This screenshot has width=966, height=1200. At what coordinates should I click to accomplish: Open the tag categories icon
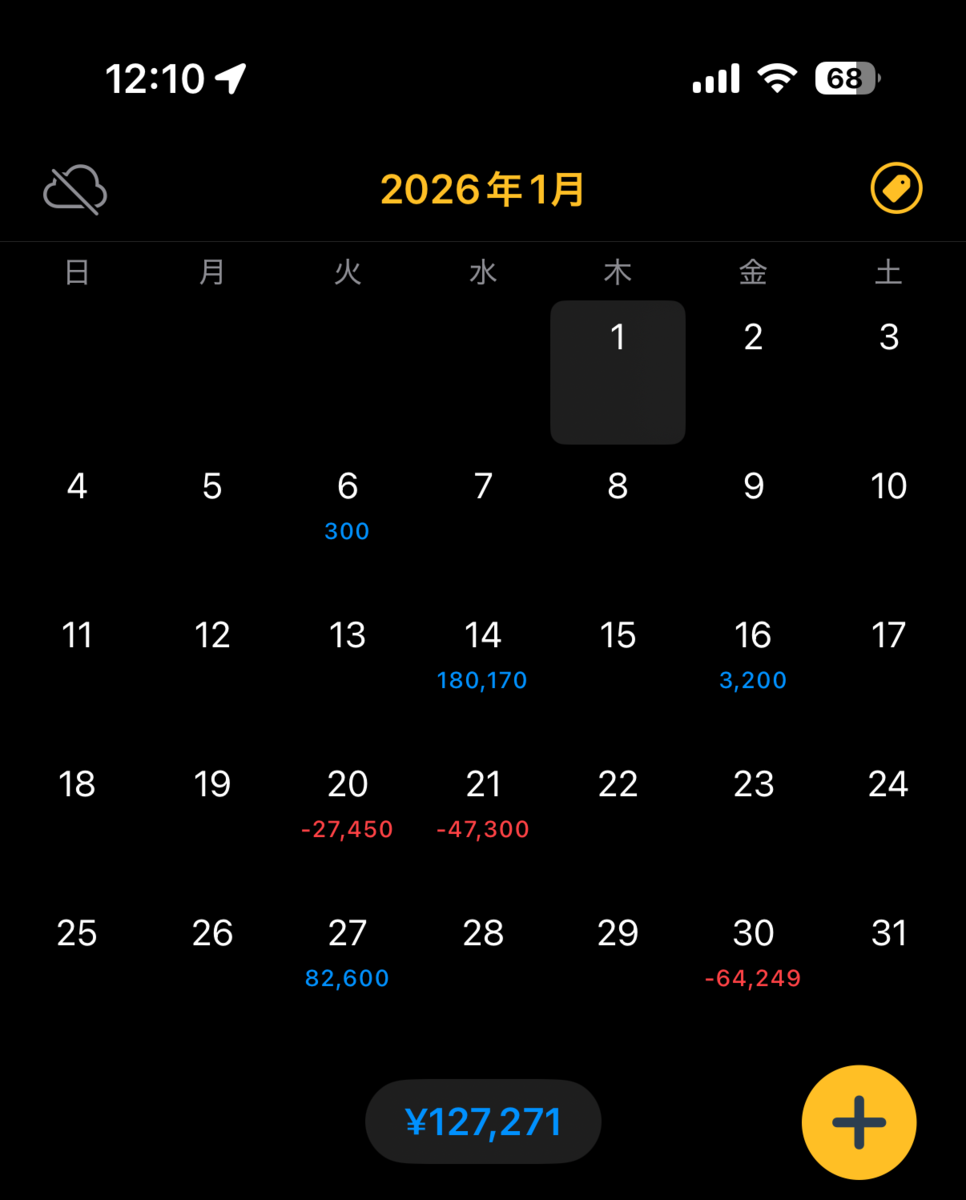tap(896, 189)
